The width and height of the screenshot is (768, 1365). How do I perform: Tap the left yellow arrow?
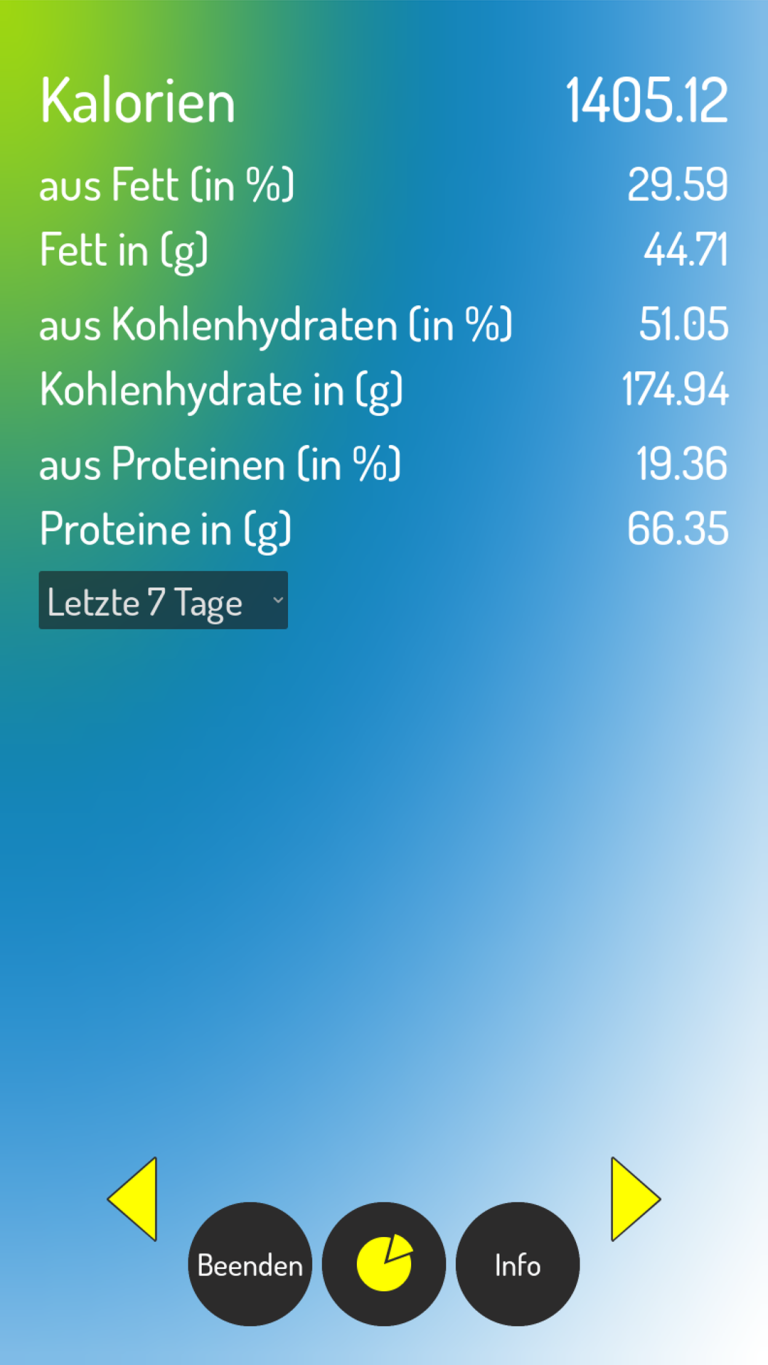coord(133,1199)
